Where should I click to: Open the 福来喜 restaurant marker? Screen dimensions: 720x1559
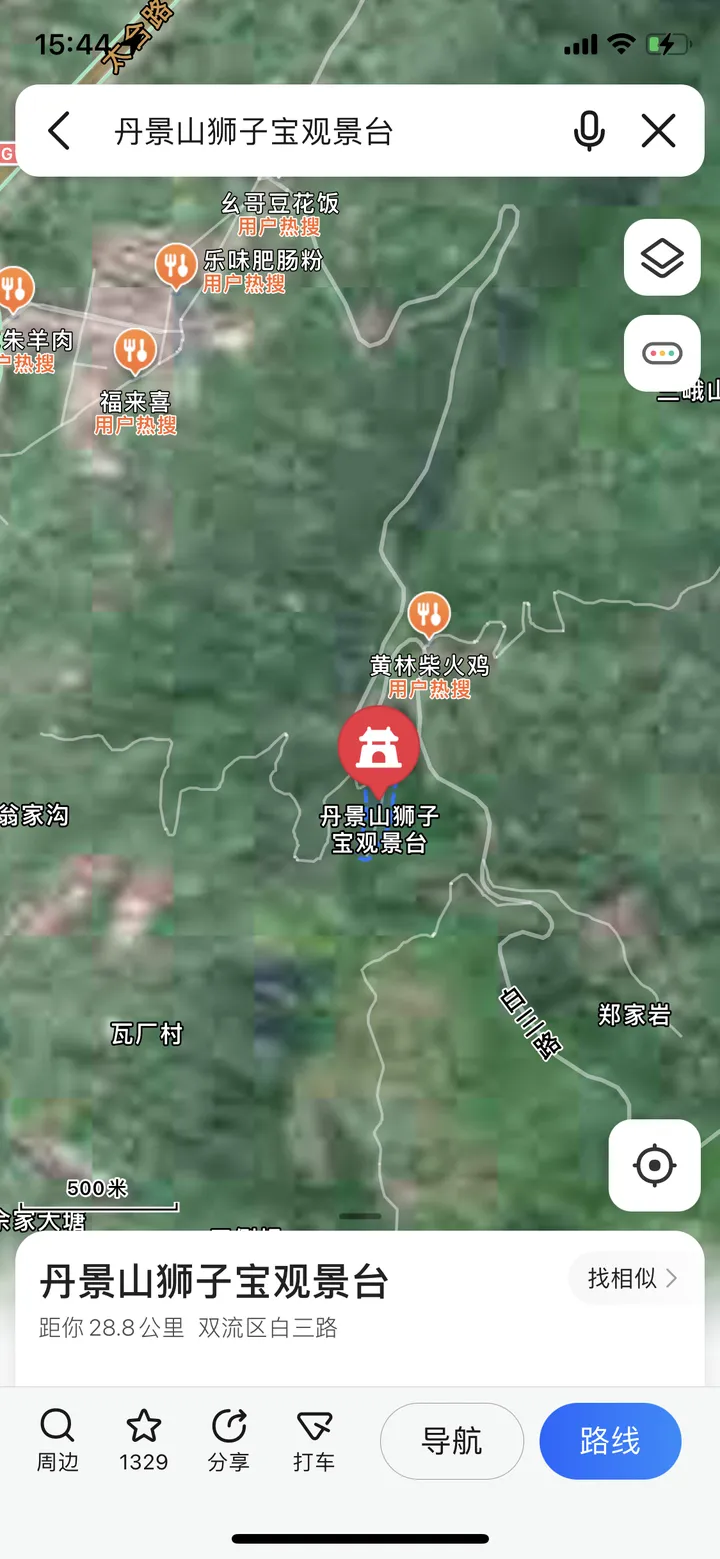pos(135,351)
